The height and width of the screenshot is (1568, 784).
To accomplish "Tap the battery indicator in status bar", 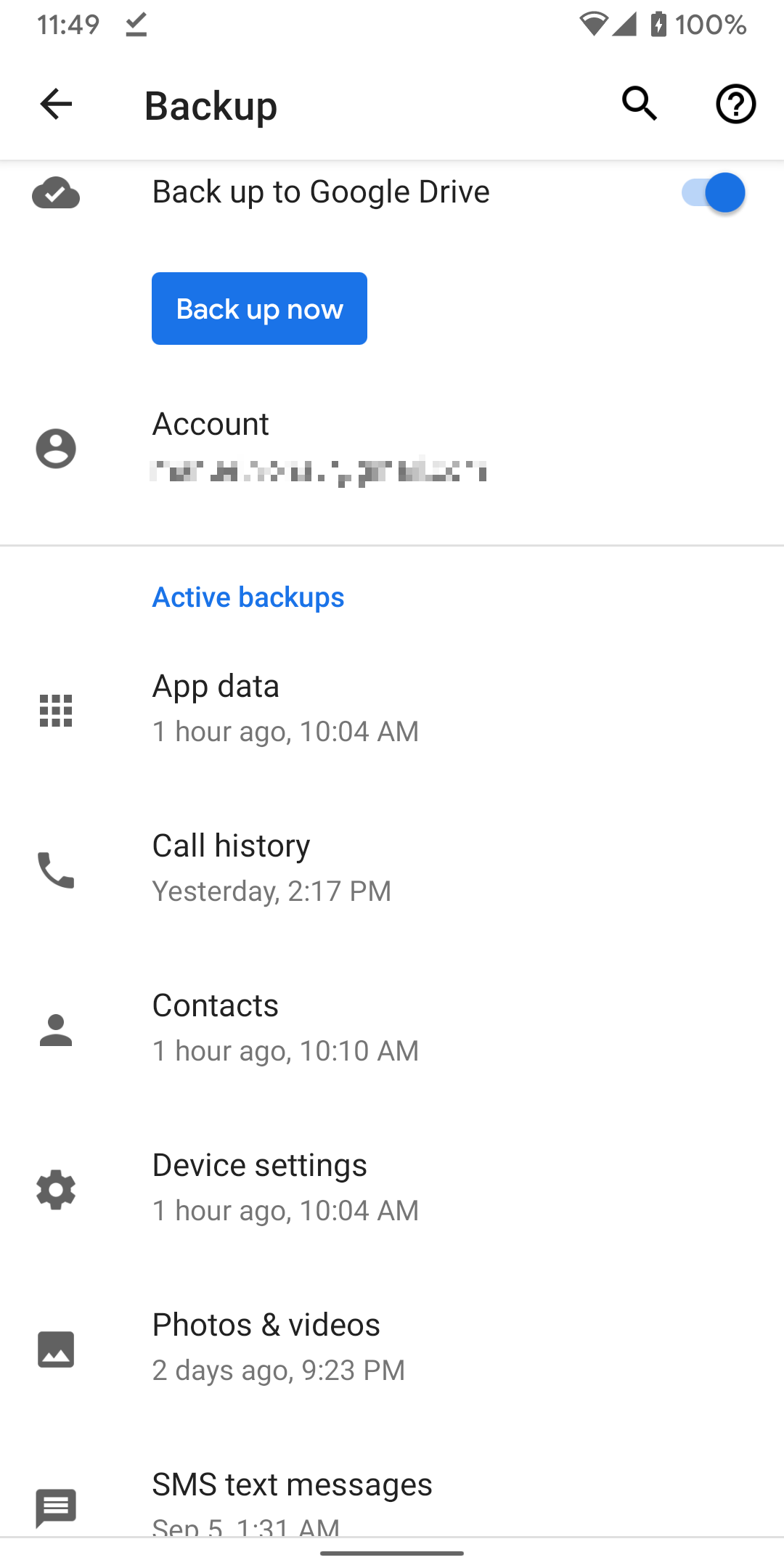I will point(657,24).
